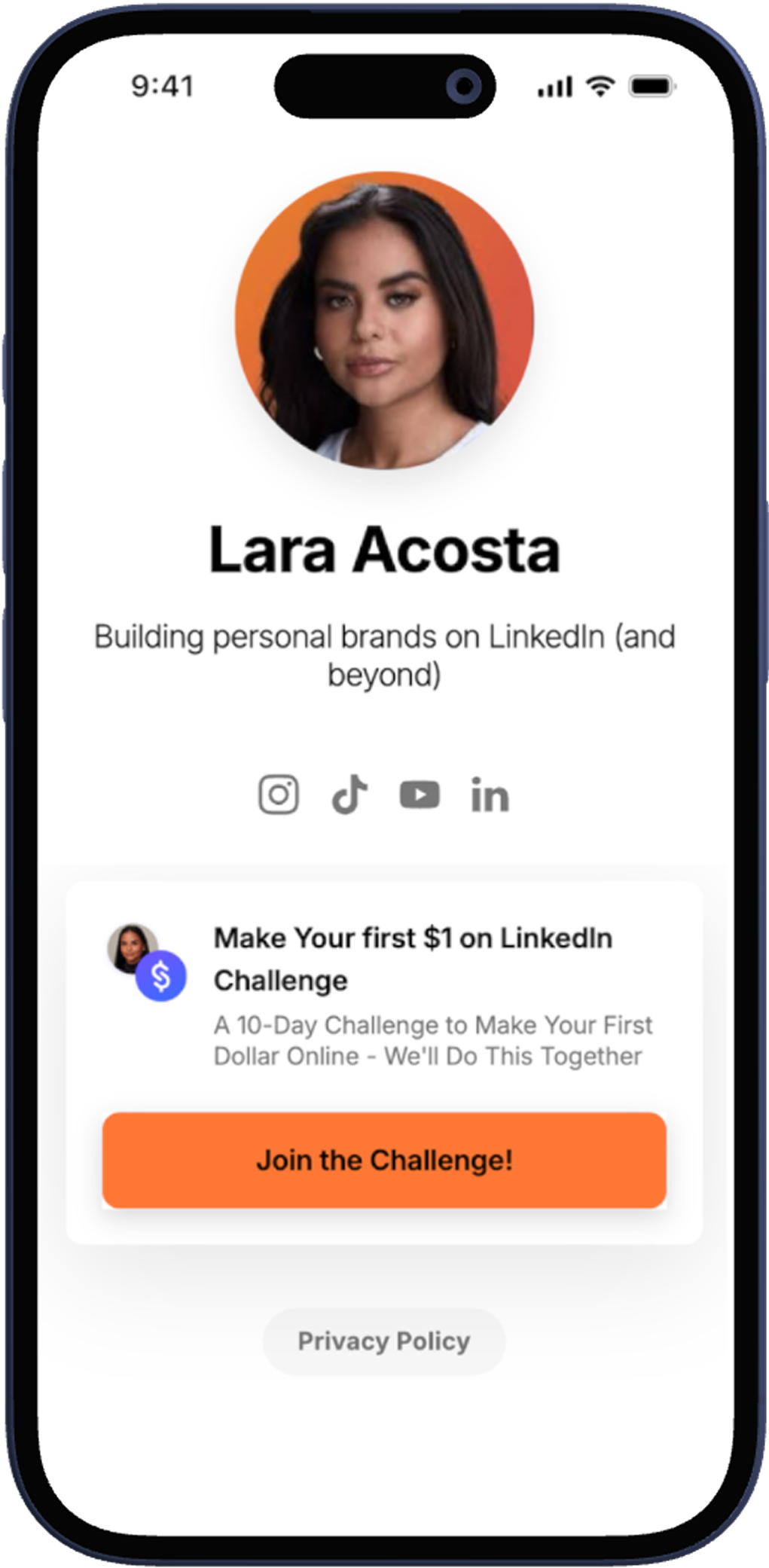Open the TikTok profile link
Screen dimensions: 769x1568
[x=349, y=795]
